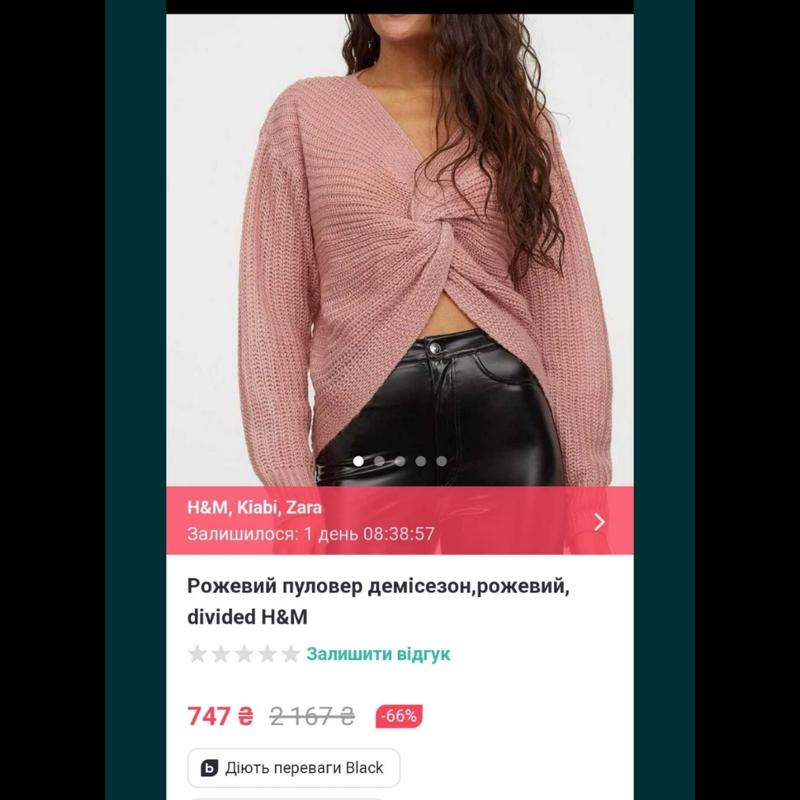This screenshot has height=800, width=800.
Task: Open the H&M, Kiabi, Zara sale banner
Action: [x=400, y=520]
